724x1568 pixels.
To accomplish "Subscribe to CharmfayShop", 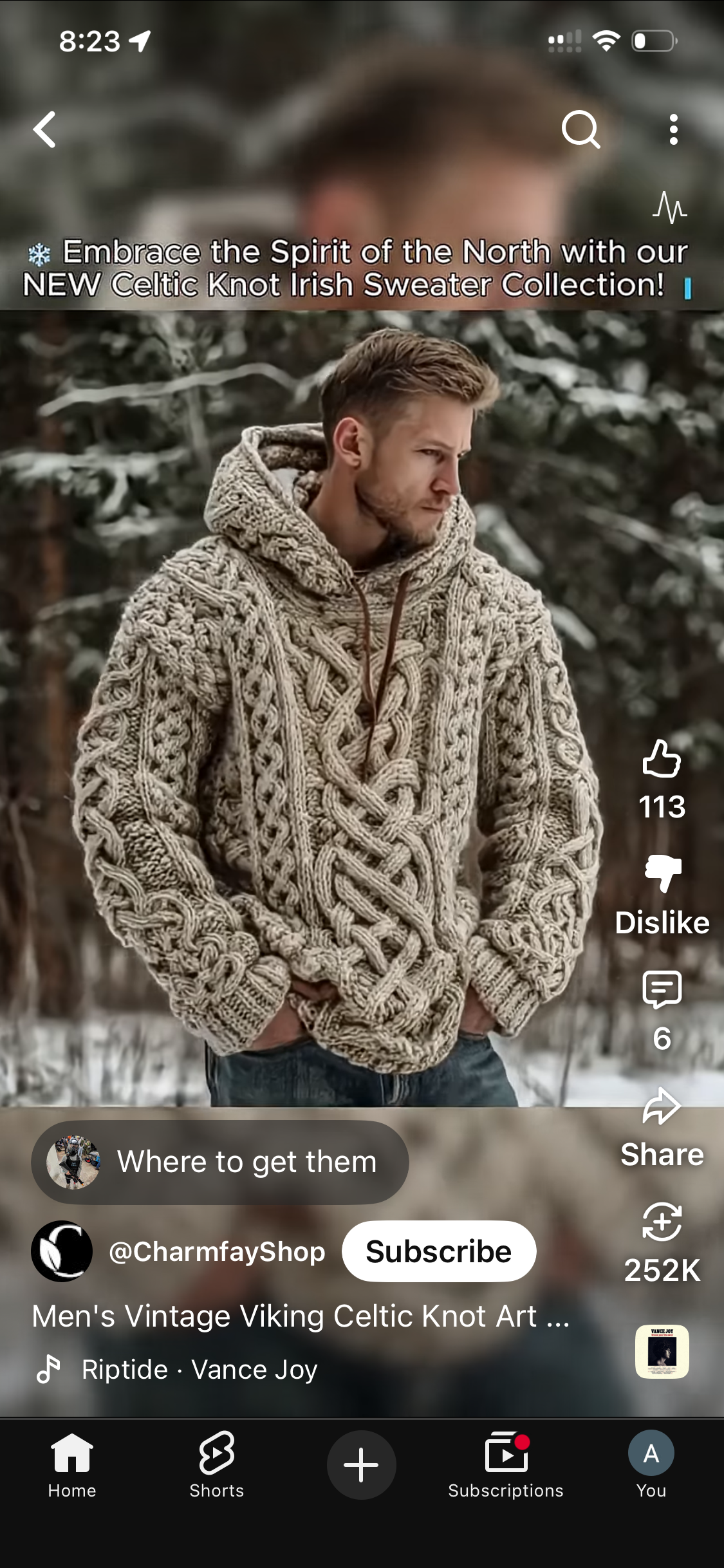I will [439, 1251].
